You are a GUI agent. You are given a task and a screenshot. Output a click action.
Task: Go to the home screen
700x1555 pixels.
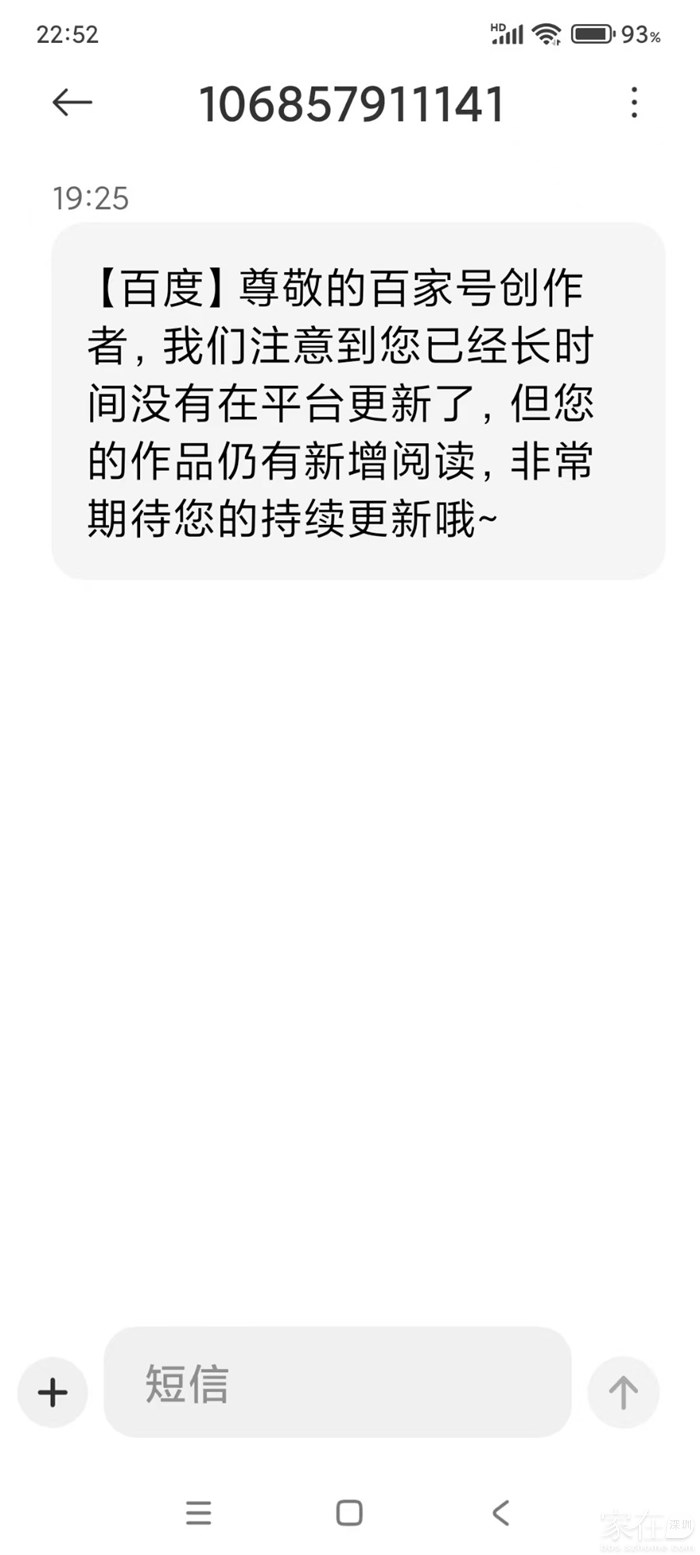click(x=349, y=1513)
